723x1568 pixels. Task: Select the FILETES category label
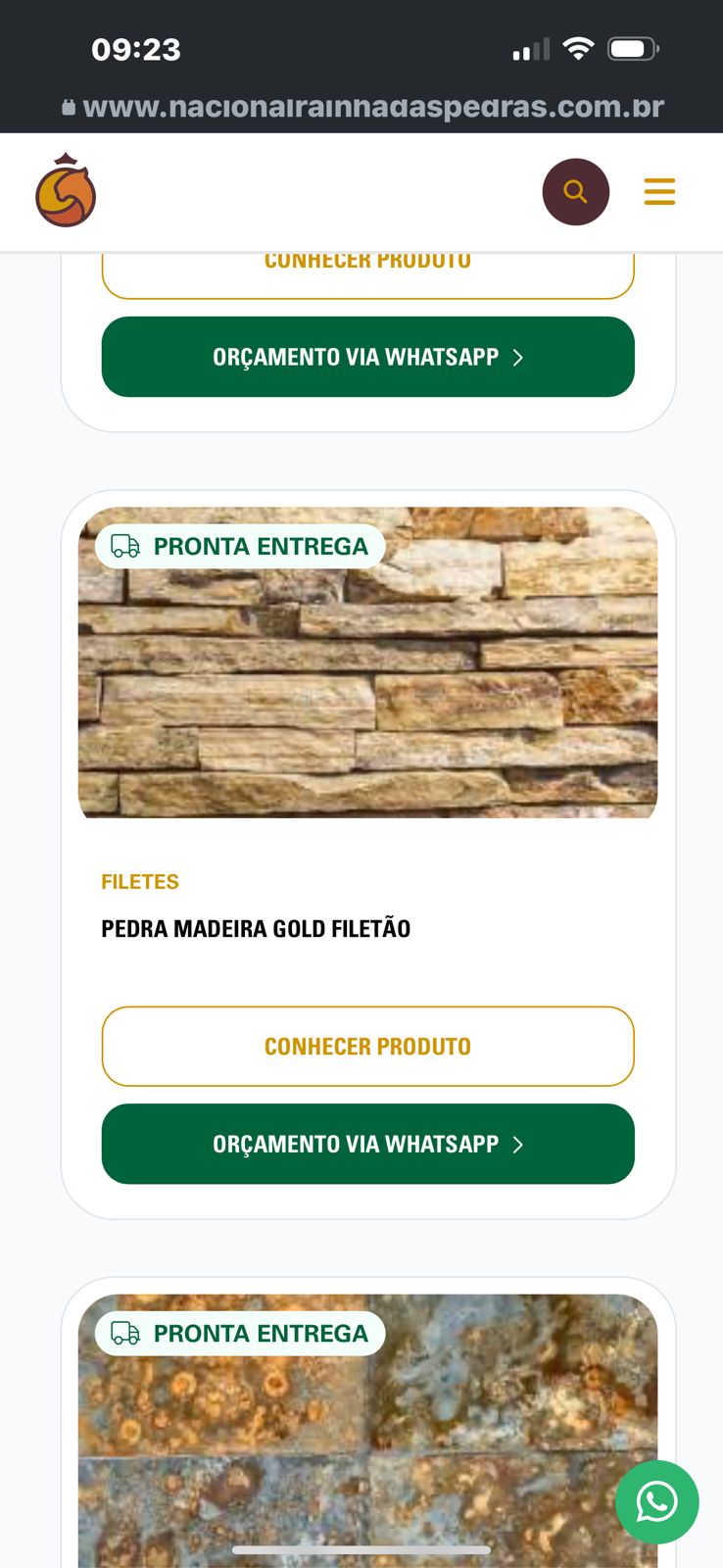[x=140, y=881]
